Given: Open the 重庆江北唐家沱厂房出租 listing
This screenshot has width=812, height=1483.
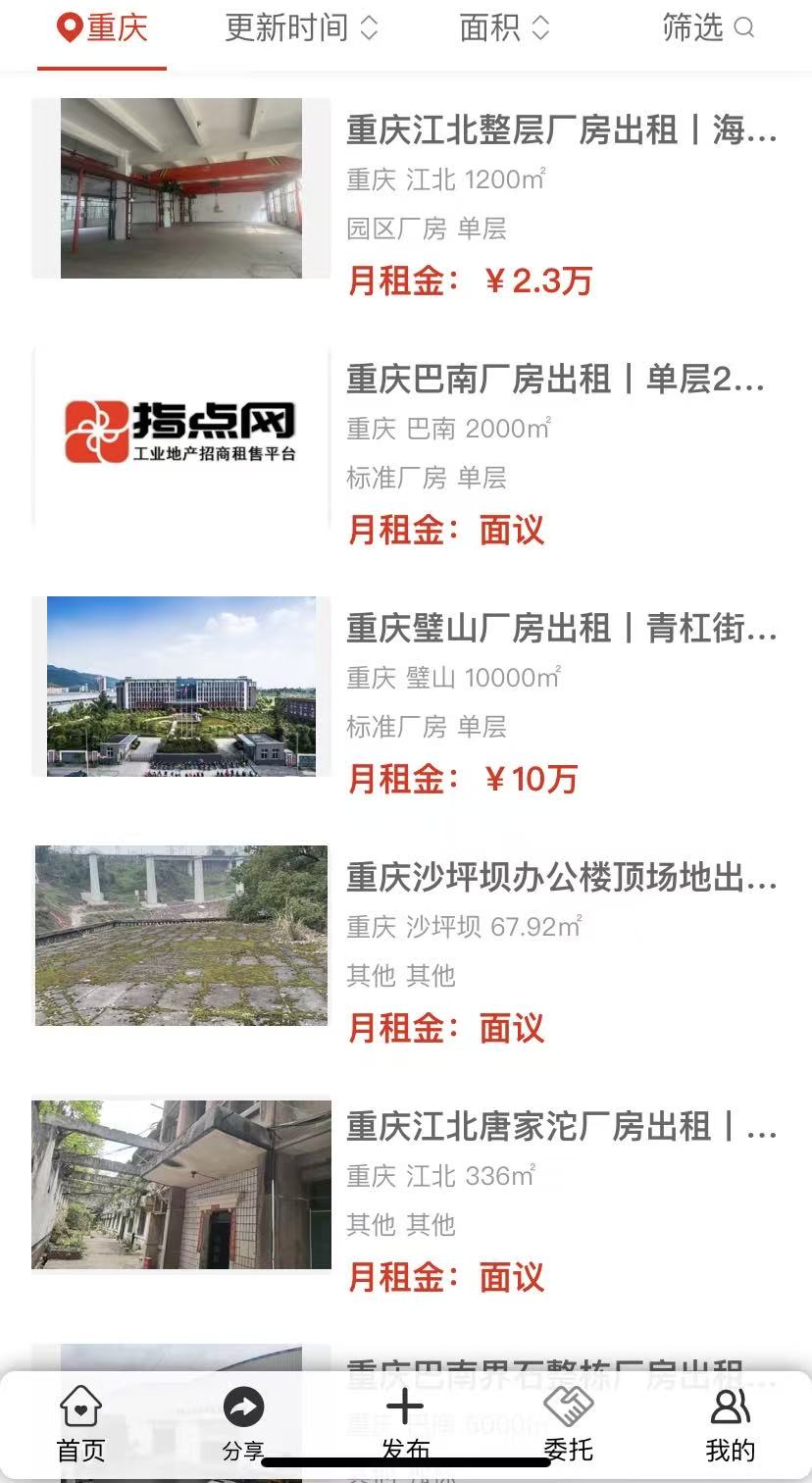Looking at the screenshot, I should [x=561, y=1127].
